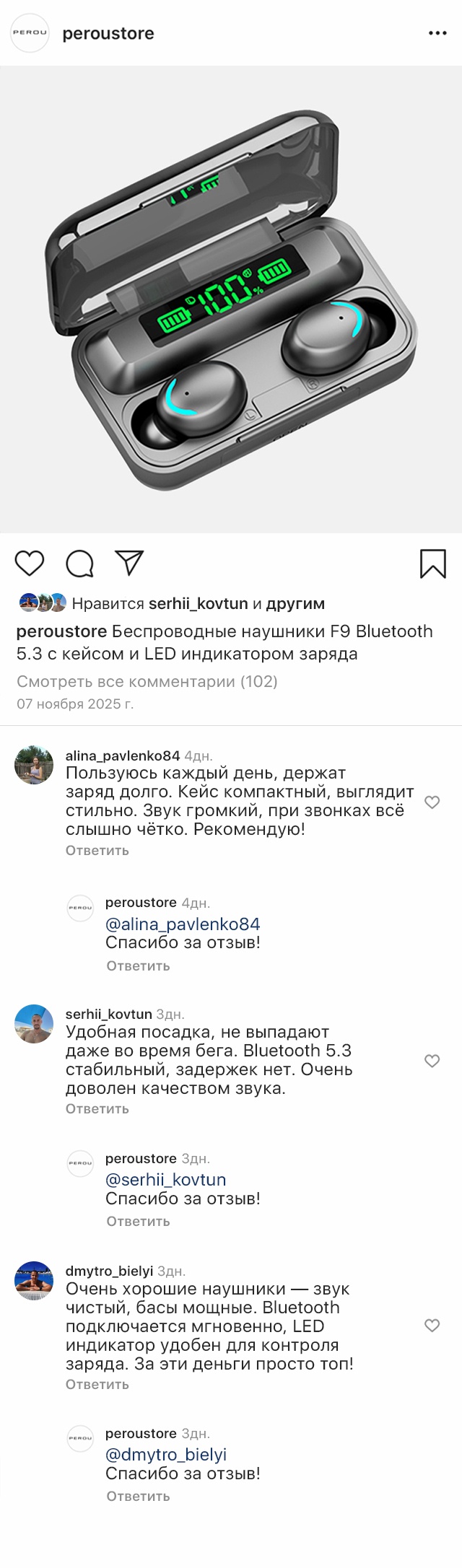The height and width of the screenshot is (1568, 462).
Task: Open peroustore profile from header
Action: point(108,33)
